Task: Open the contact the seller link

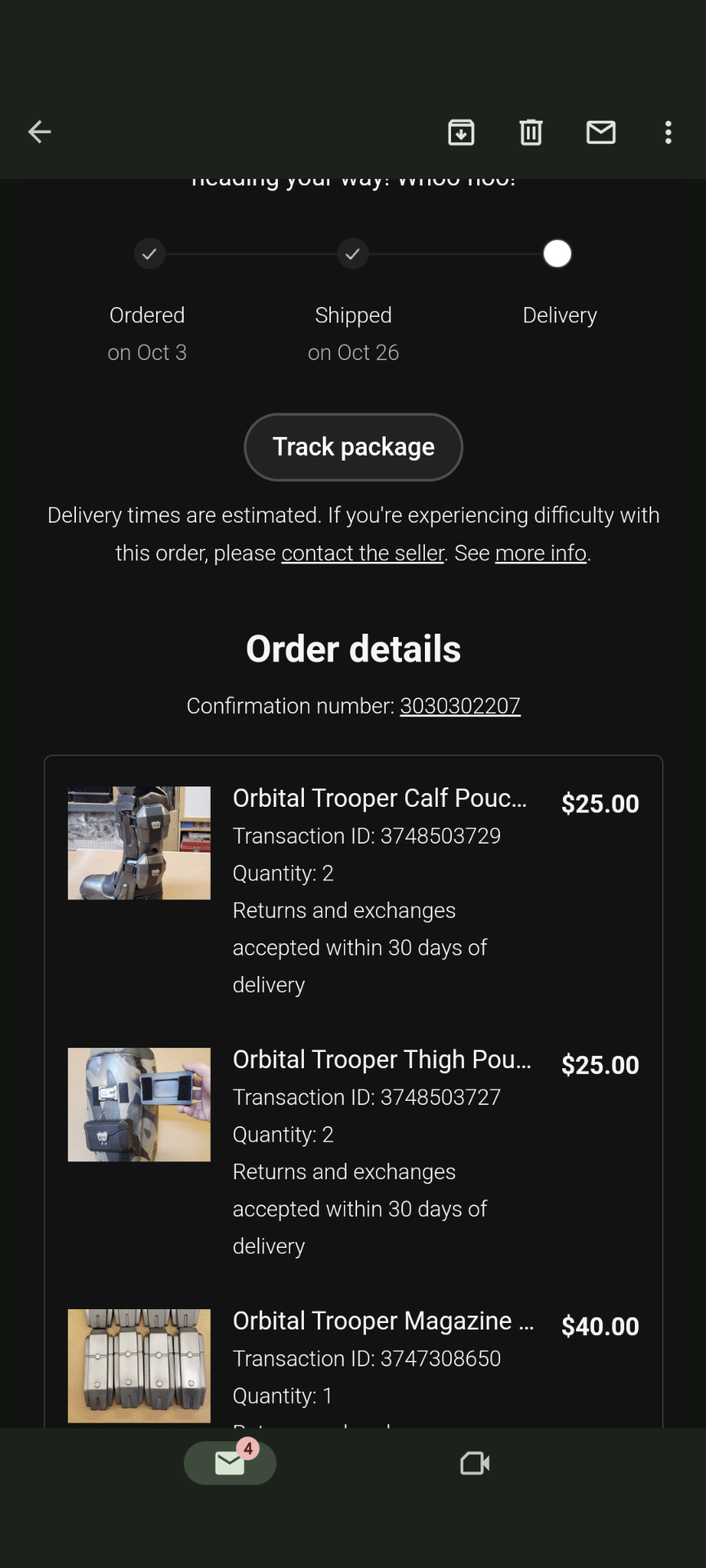Action: 362,553
